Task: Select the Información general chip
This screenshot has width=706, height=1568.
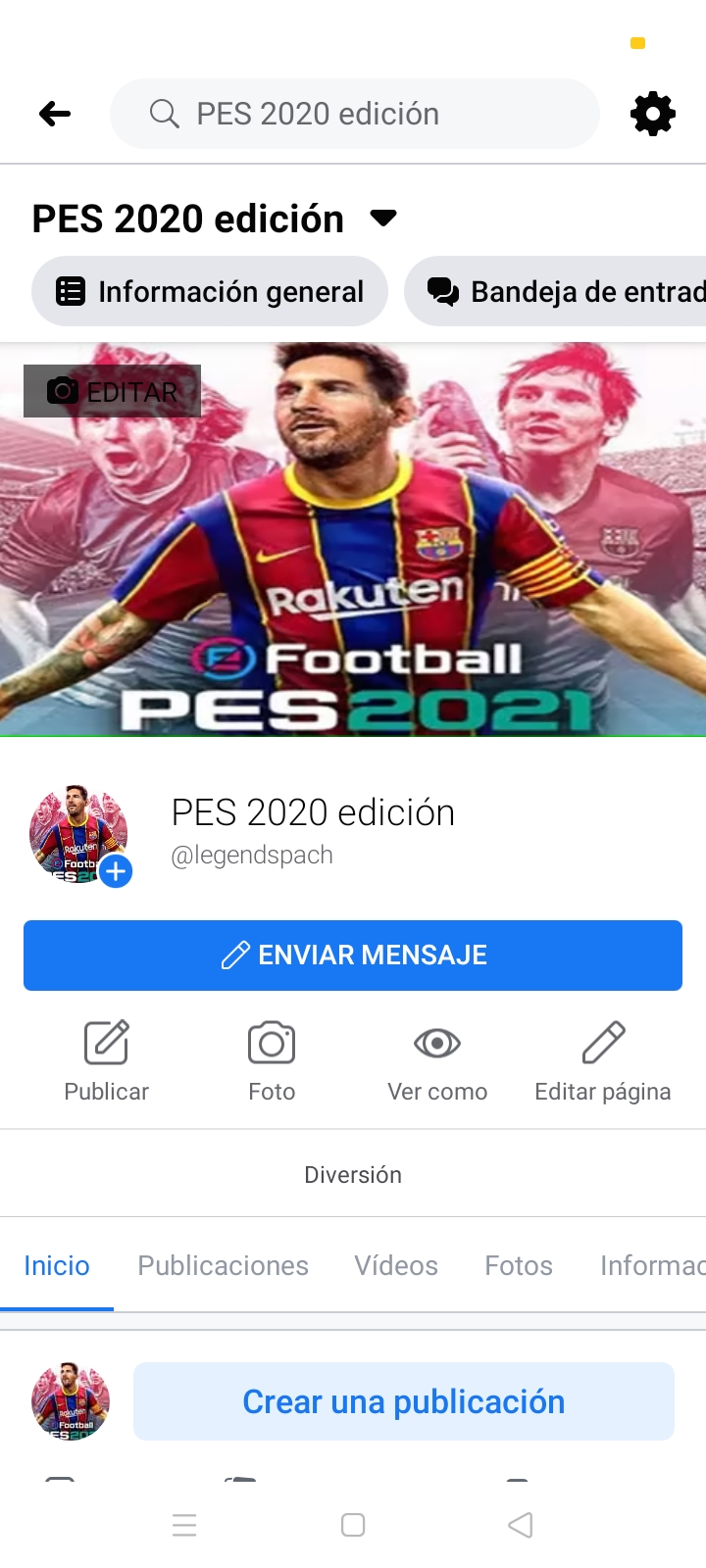Action: click(x=210, y=291)
